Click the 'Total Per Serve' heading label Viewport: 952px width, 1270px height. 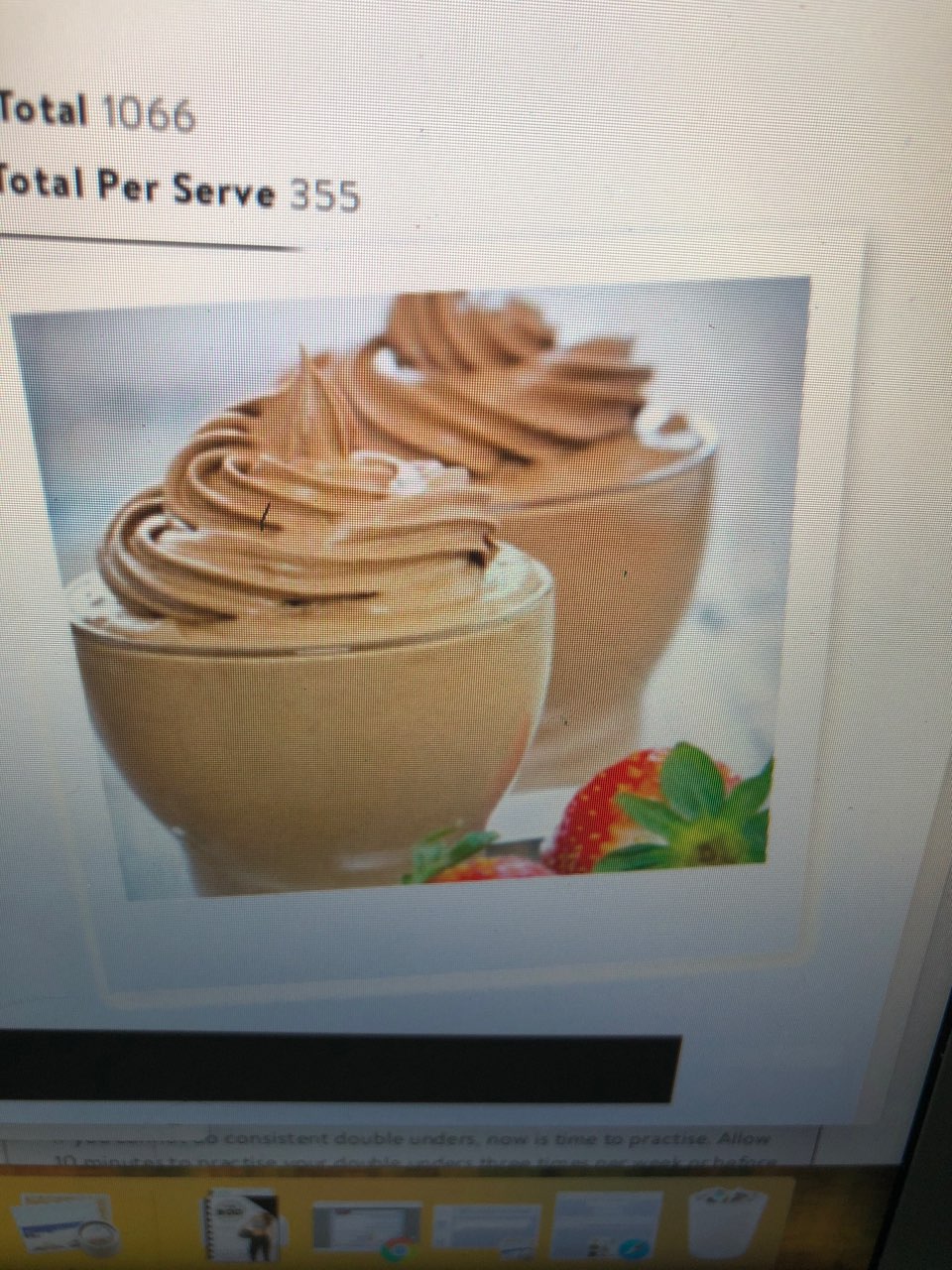pos(134,189)
